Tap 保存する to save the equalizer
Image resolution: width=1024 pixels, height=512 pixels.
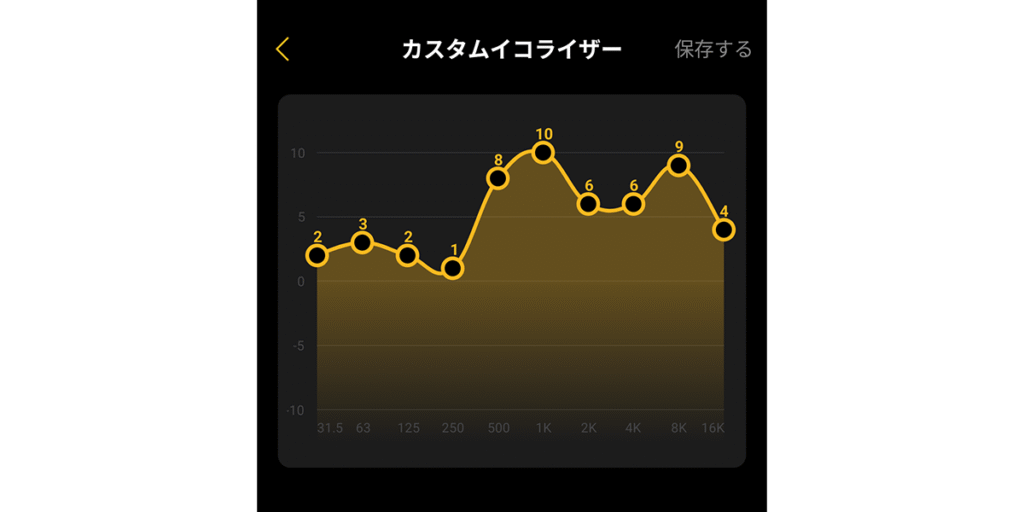pyautogui.click(x=713, y=49)
